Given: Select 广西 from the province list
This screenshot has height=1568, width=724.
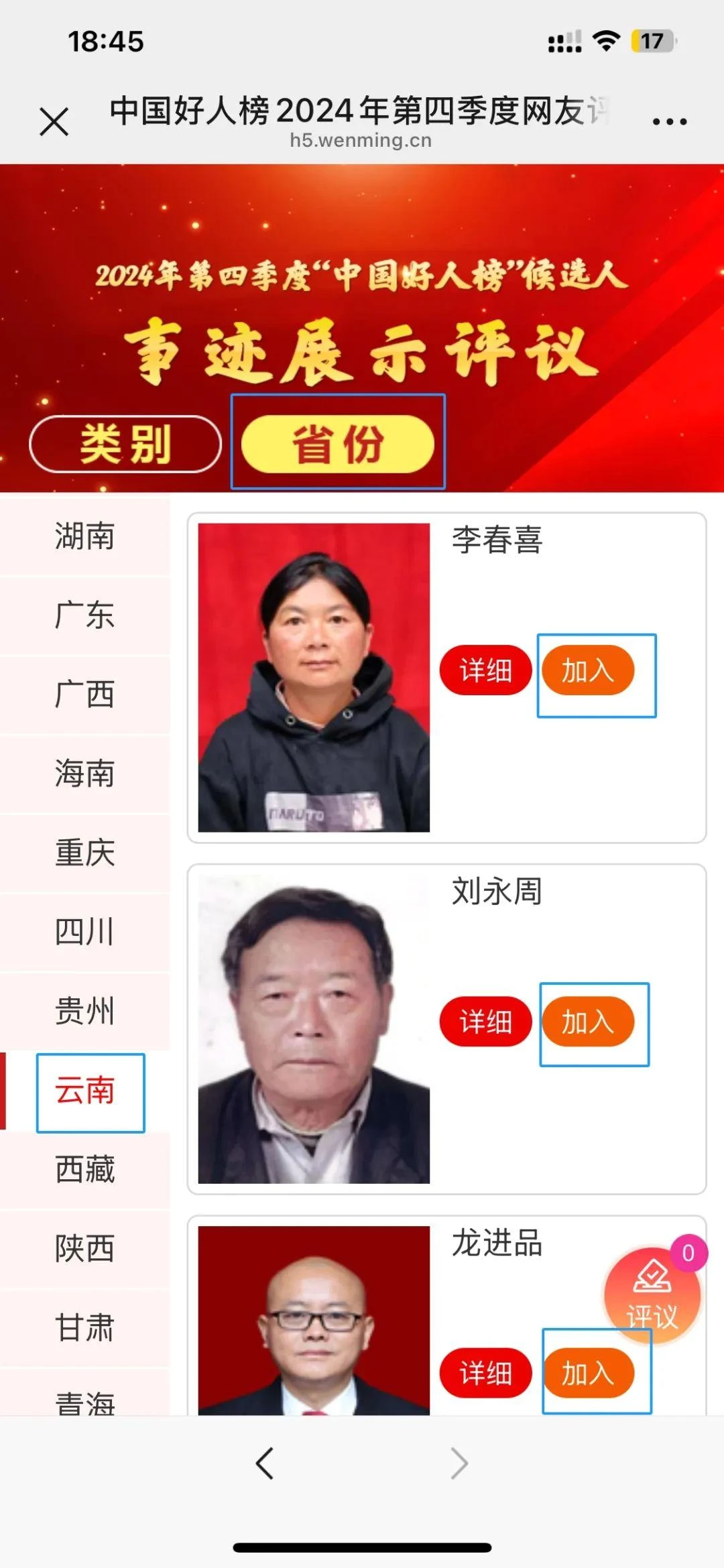Looking at the screenshot, I should [x=84, y=694].
